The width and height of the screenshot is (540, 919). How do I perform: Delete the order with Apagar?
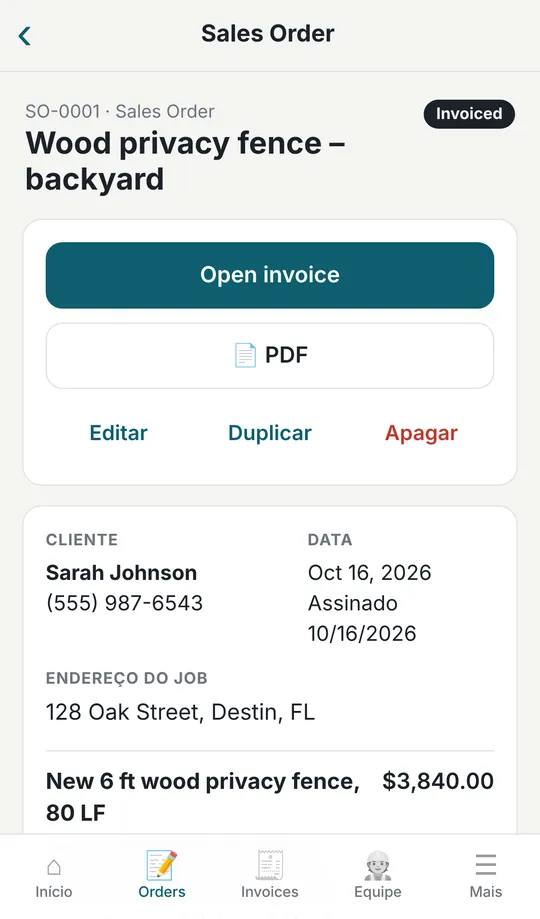(421, 433)
